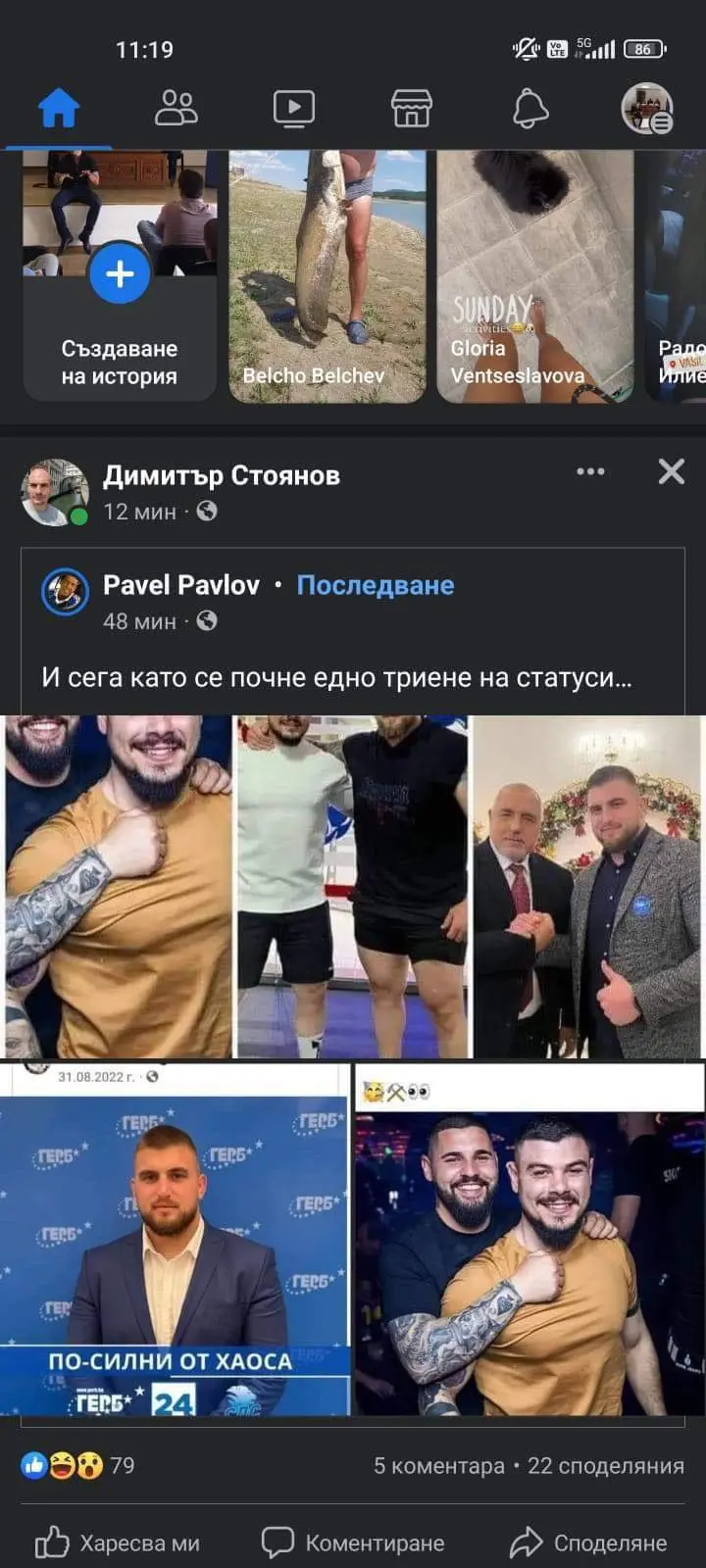Image resolution: width=706 pixels, height=1568 pixels.
Task: Open the ГЕРБ "По-силни от хаоса" photo
Action: click(175, 1240)
